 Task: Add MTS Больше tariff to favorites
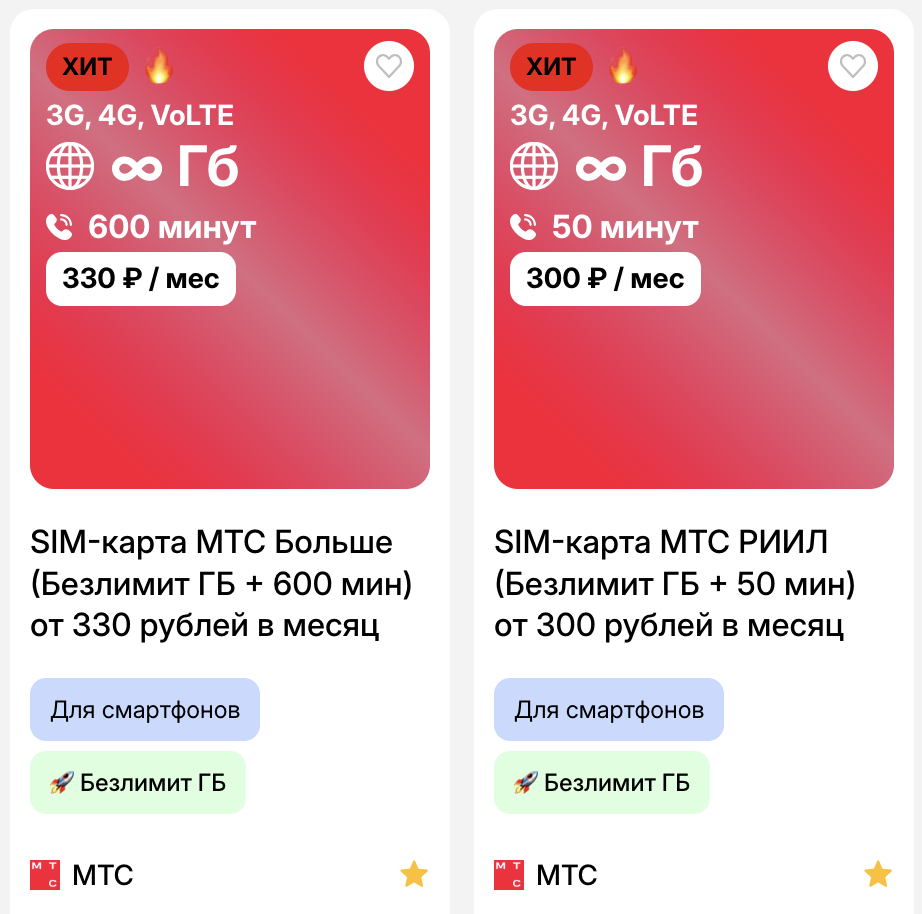click(x=388, y=67)
